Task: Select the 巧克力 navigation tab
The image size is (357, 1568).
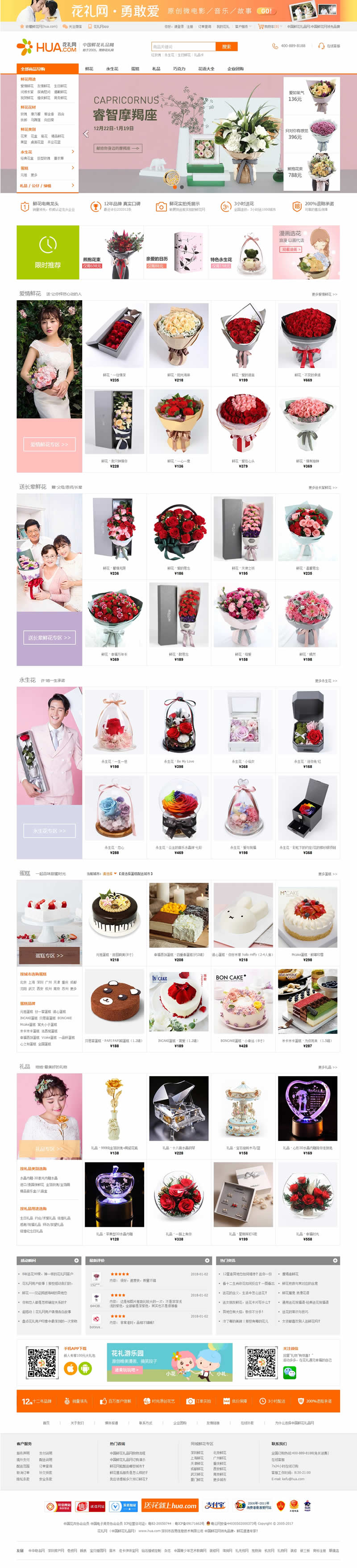Action: 179,69
